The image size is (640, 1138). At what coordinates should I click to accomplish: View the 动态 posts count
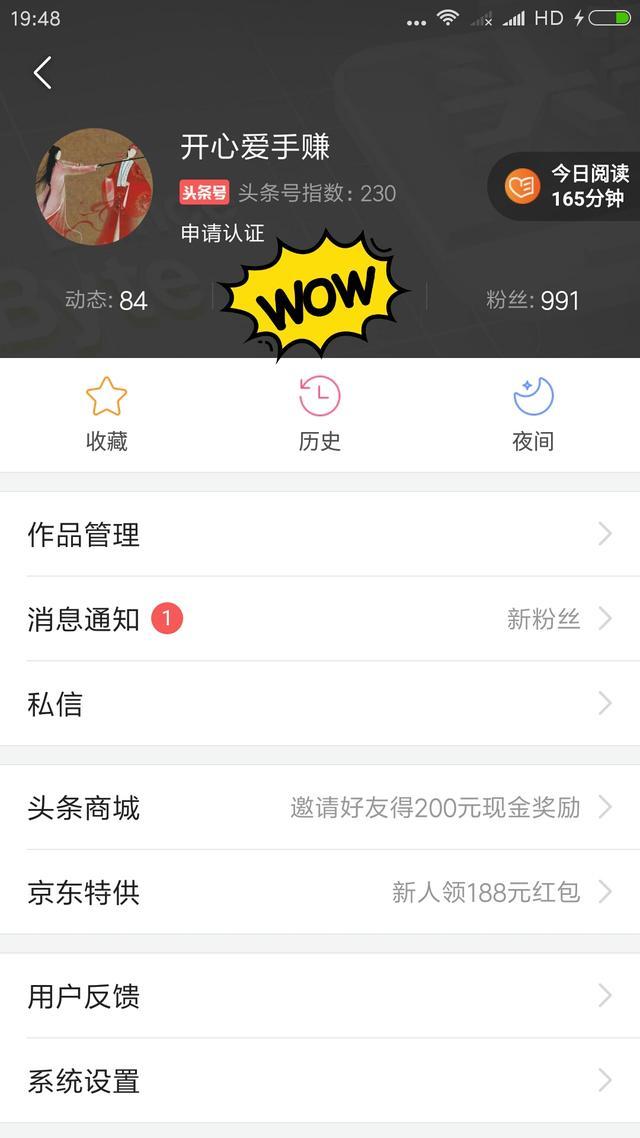coord(106,300)
